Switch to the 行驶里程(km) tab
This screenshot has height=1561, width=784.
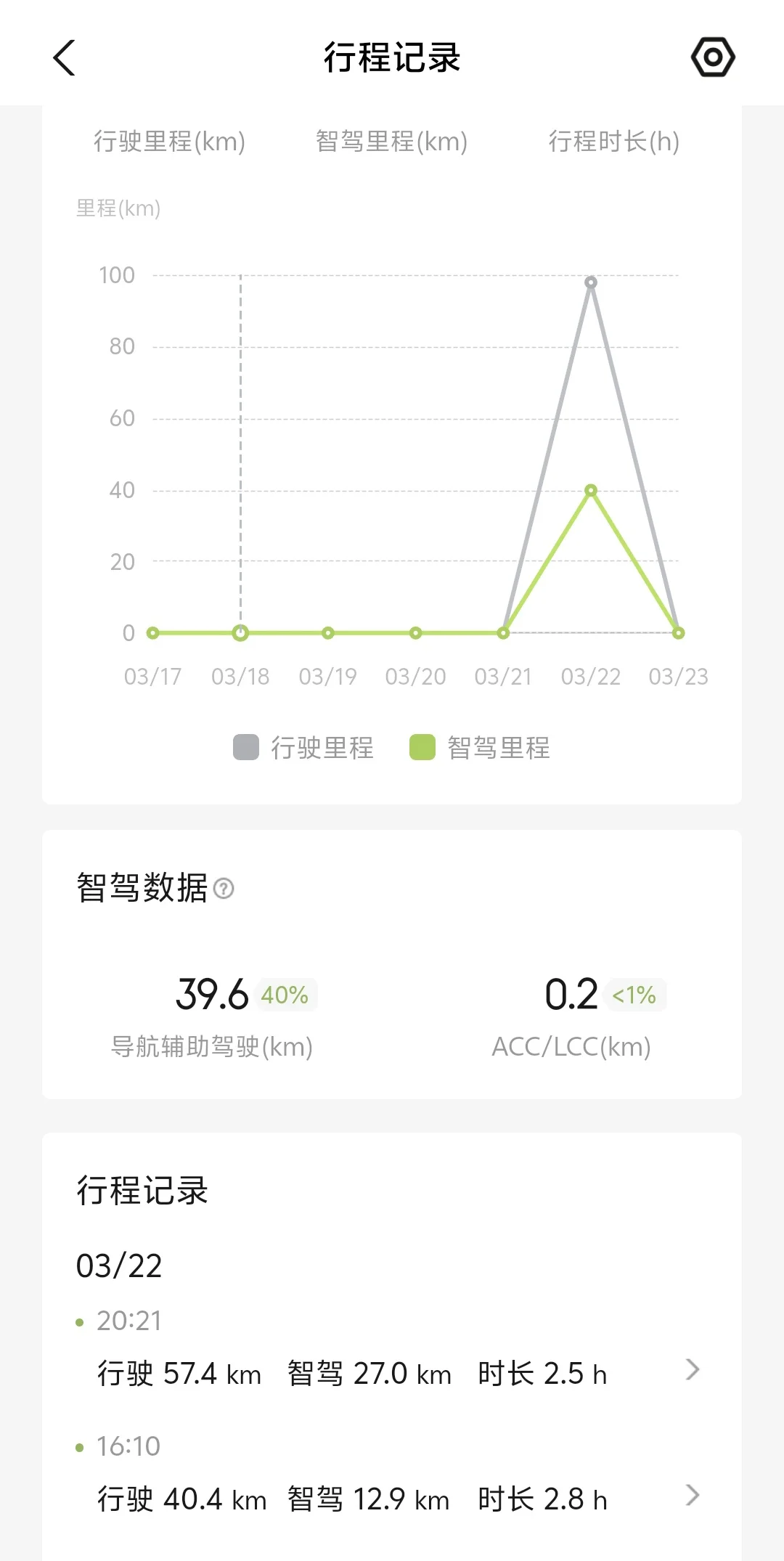[169, 141]
